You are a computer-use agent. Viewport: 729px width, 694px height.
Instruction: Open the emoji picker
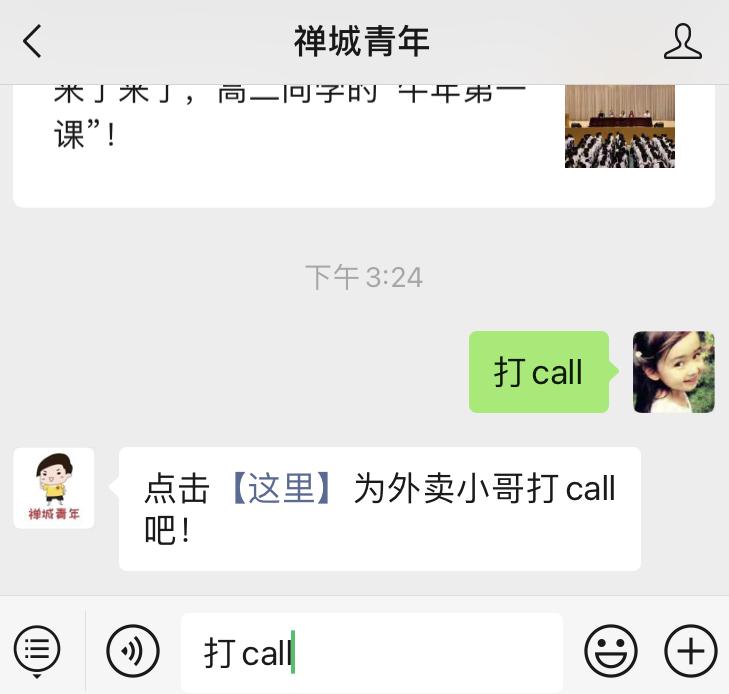610,651
